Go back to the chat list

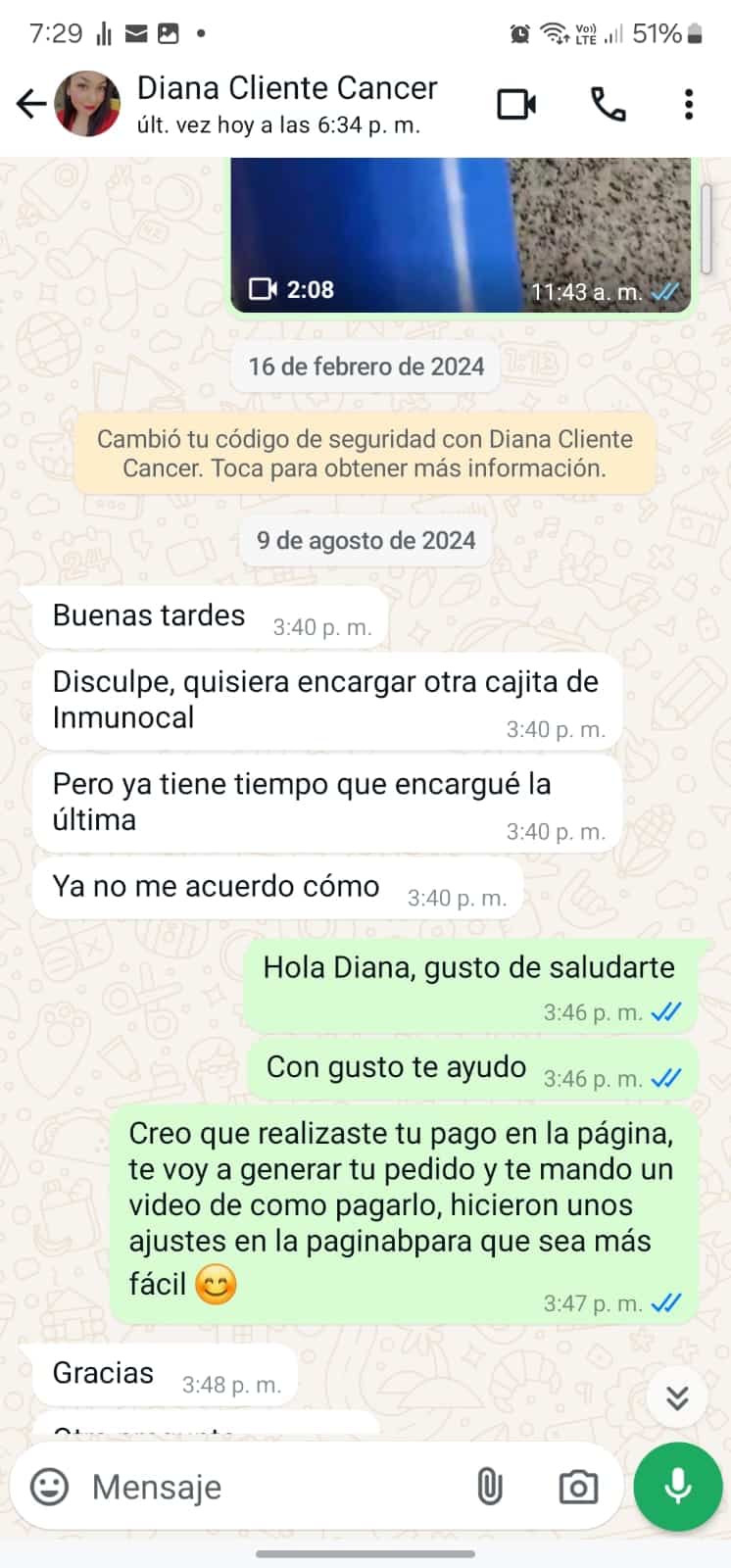click(31, 104)
